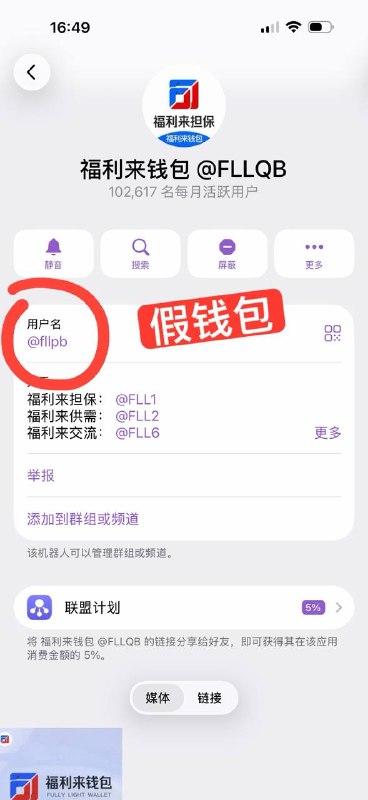The height and width of the screenshot is (800, 368).
Task: Expand bio with purple 更多 link
Action: (x=328, y=433)
